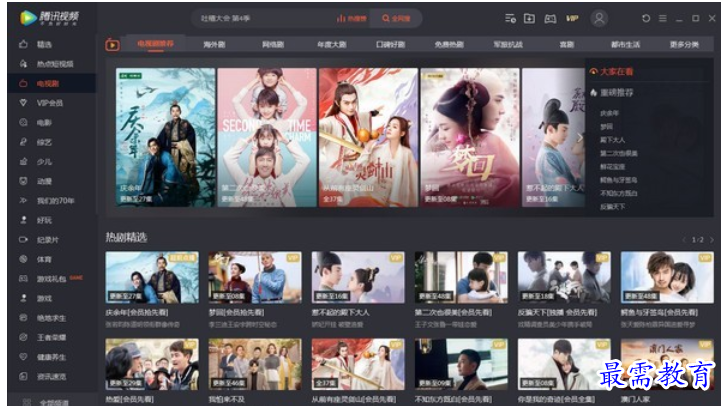Switch to the 网络剧 tab
The width and height of the screenshot is (721, 406).
pos(272,45)
